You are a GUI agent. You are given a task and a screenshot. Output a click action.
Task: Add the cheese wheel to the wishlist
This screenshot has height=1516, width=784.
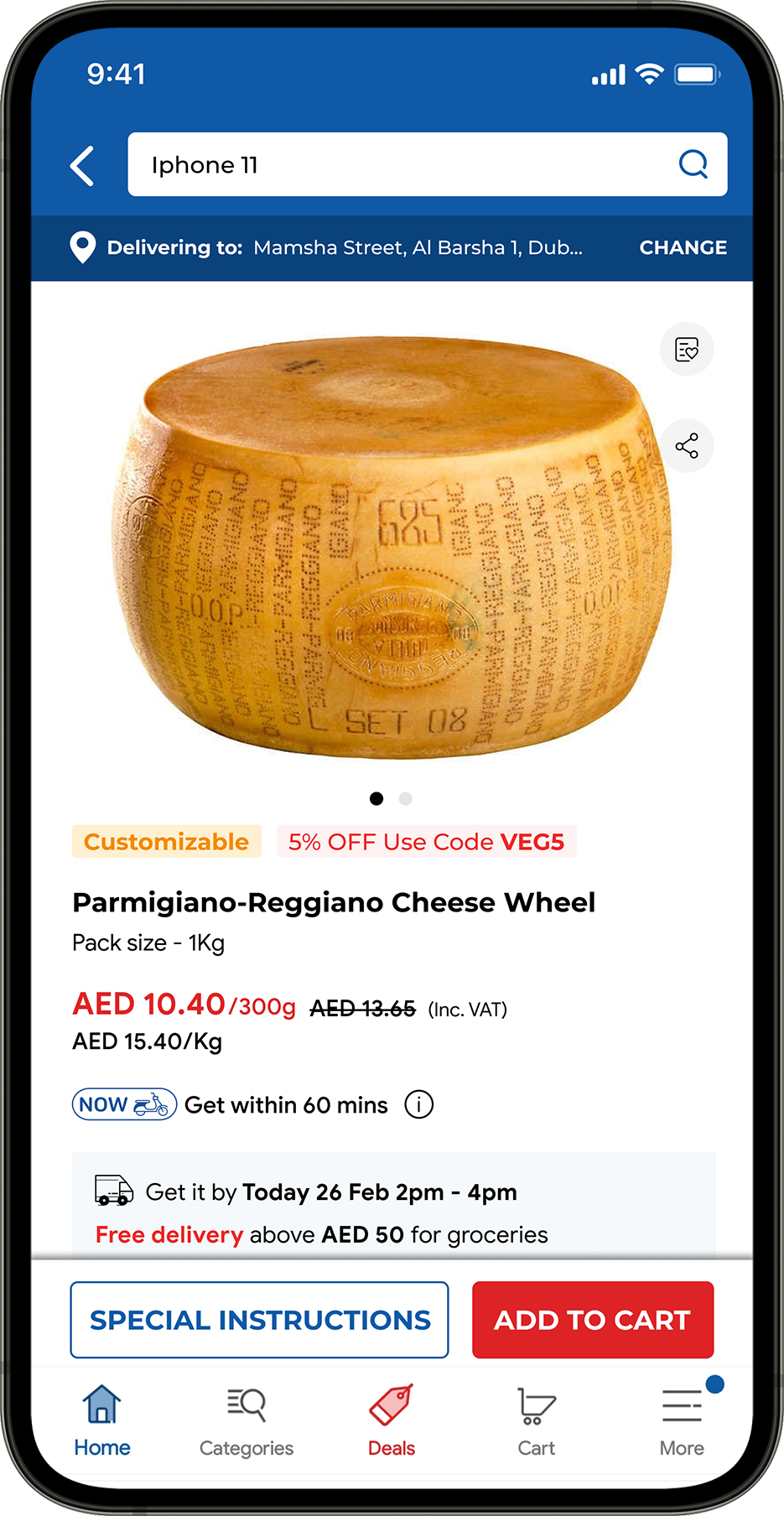tap(687, 349)
